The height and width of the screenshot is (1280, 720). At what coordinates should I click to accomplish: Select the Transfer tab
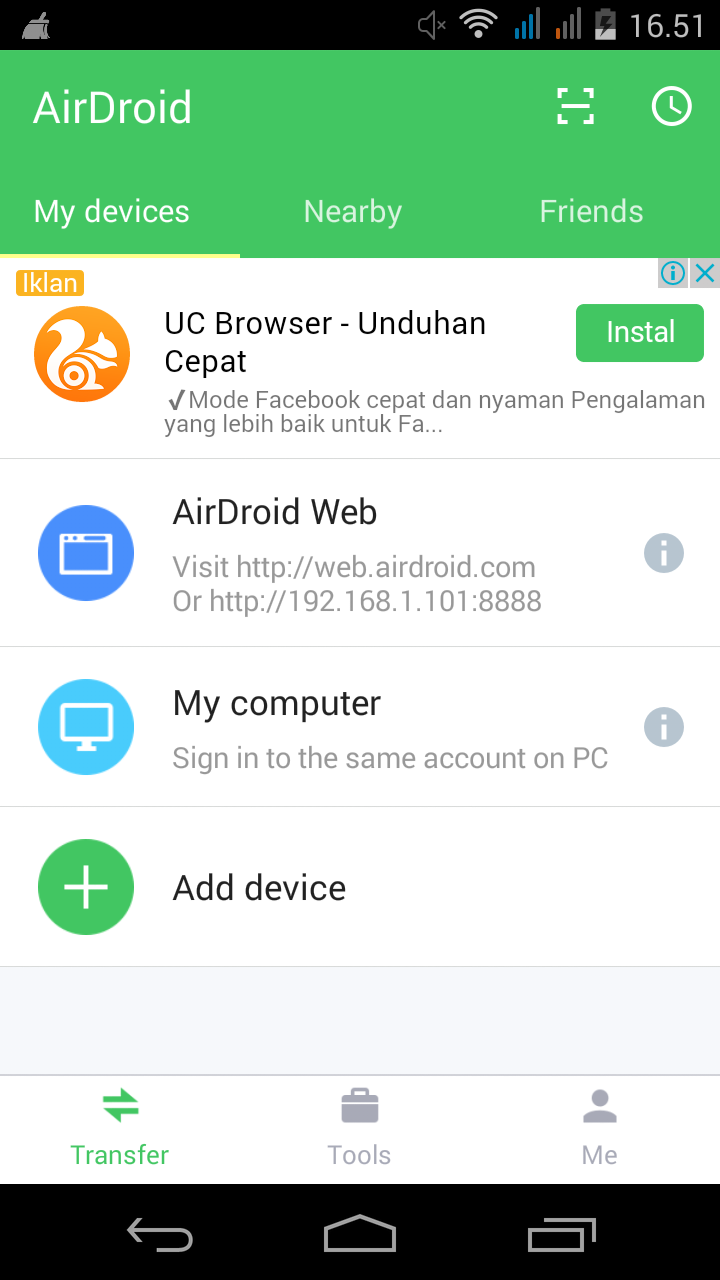point(120,1130)
